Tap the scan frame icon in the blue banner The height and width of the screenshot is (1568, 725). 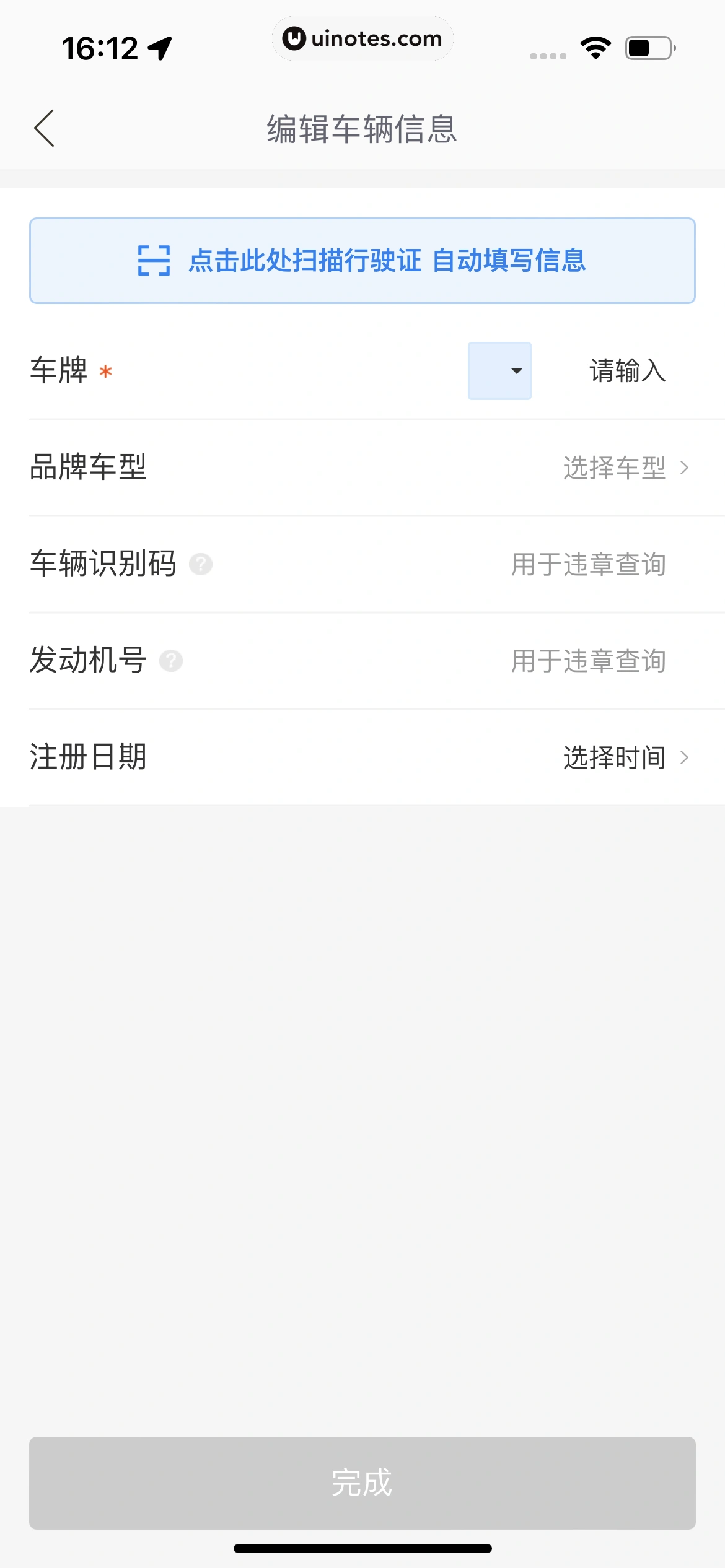[x=154, y=261]
